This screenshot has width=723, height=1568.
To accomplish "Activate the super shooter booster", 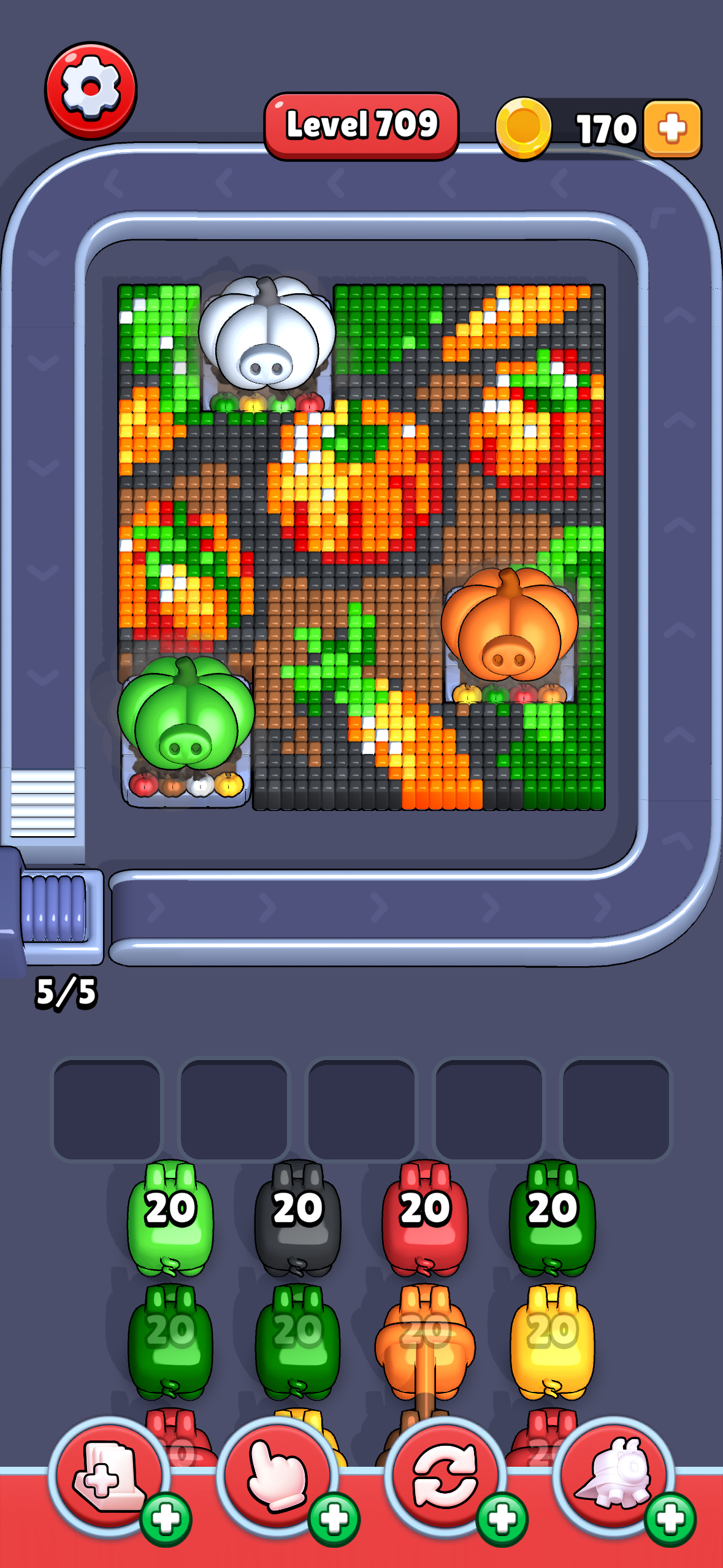I will click(613, 1477).
